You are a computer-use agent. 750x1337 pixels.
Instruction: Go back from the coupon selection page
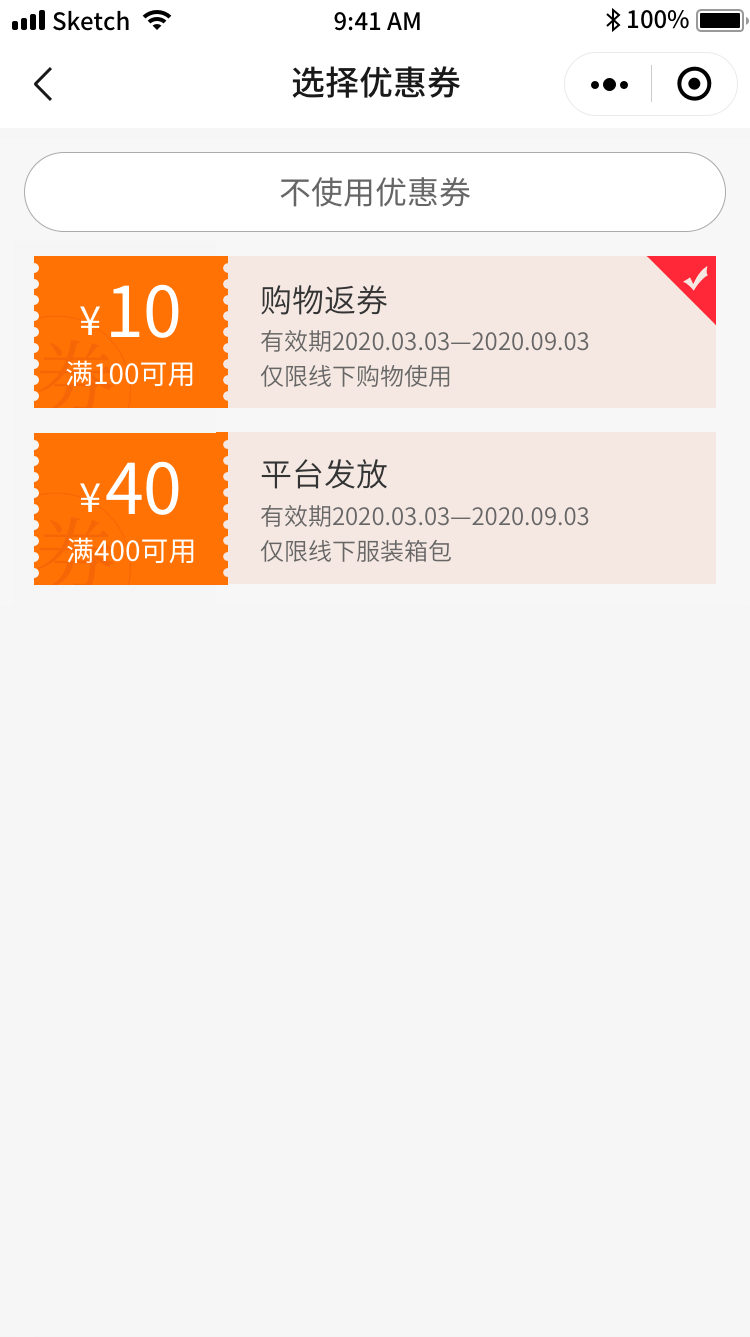click(43, 85)
